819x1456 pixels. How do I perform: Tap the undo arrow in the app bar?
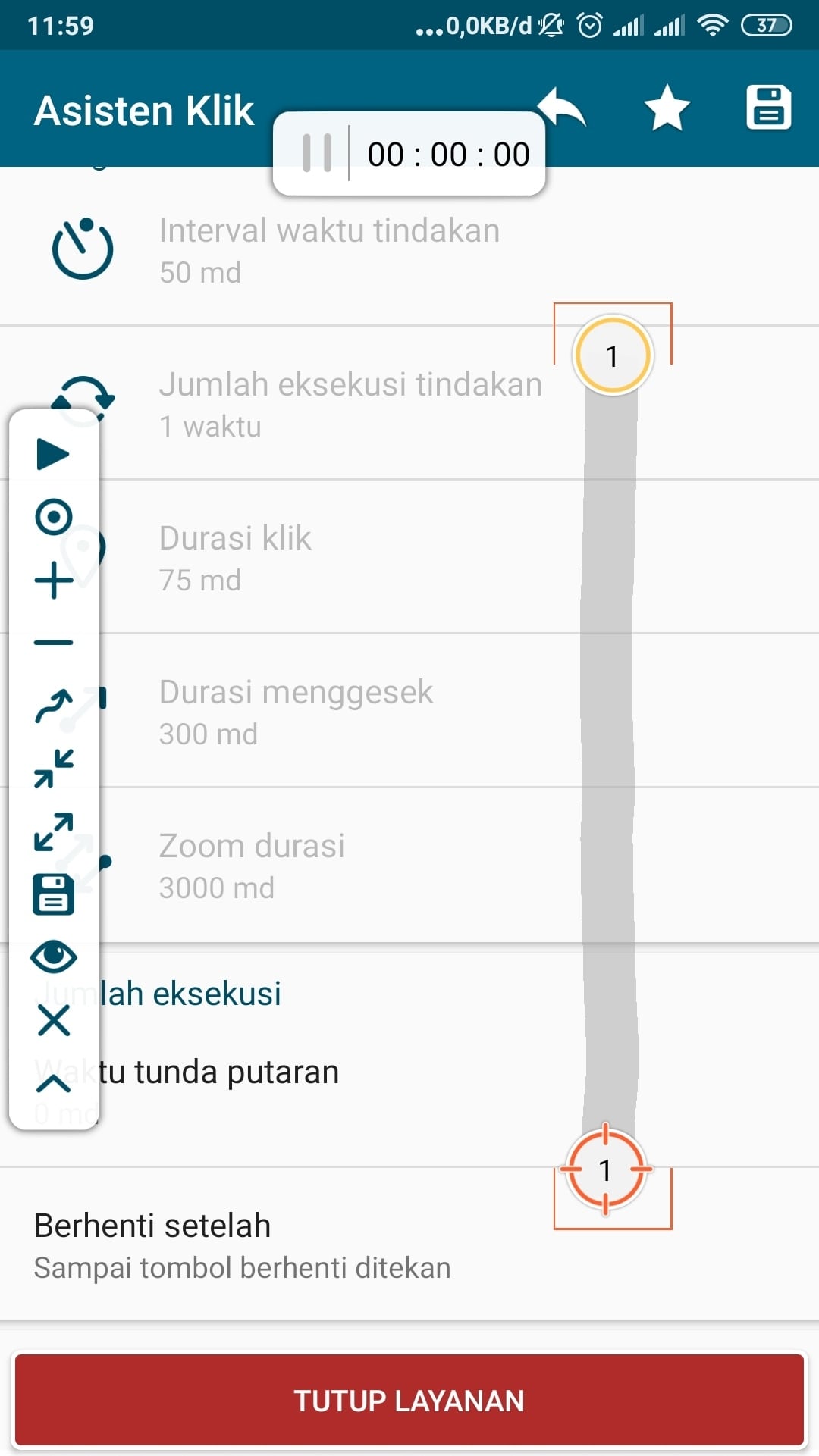(563, 107)
